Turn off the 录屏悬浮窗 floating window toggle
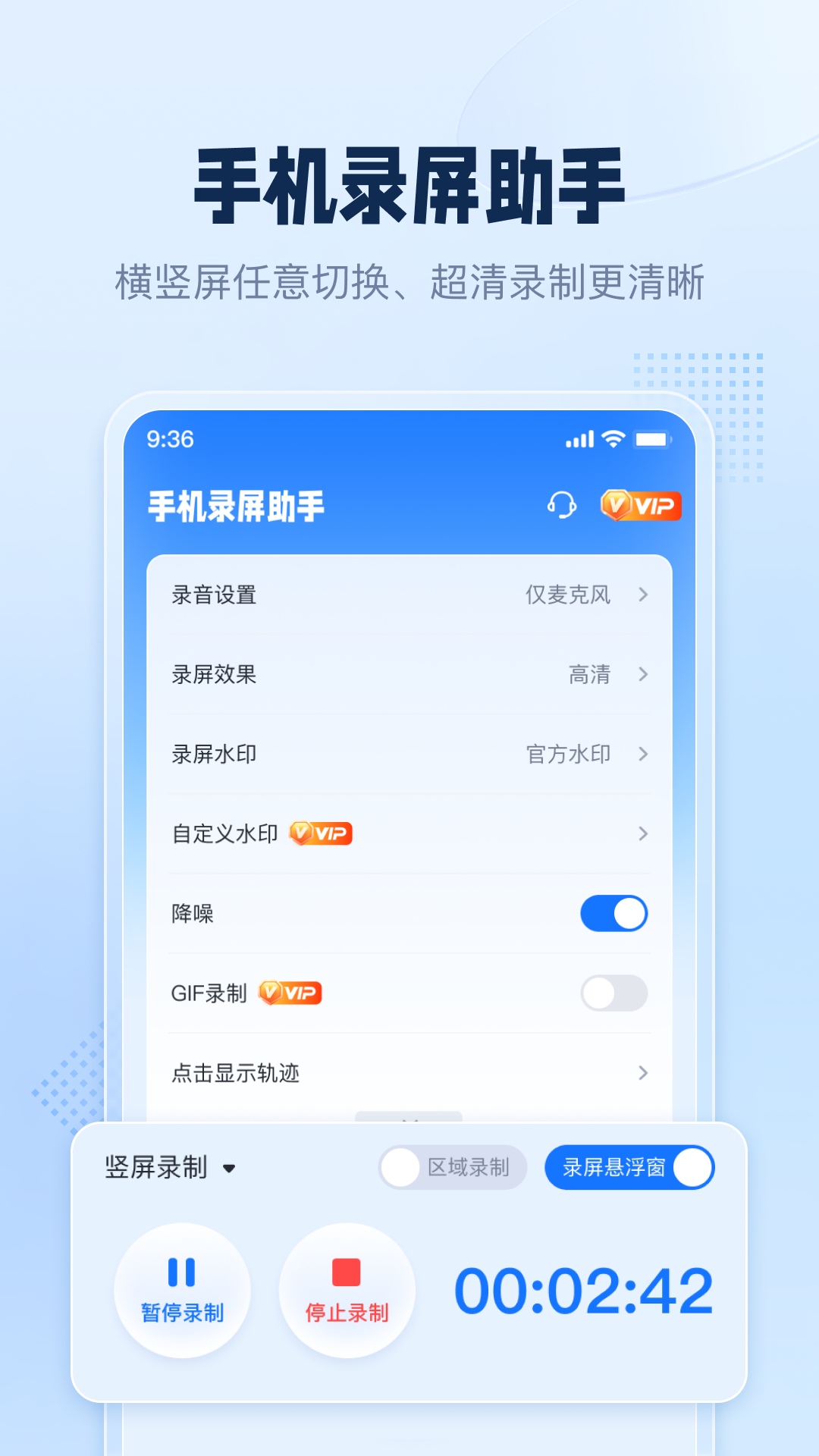 pyautogui.click(x=629, y=1168)
